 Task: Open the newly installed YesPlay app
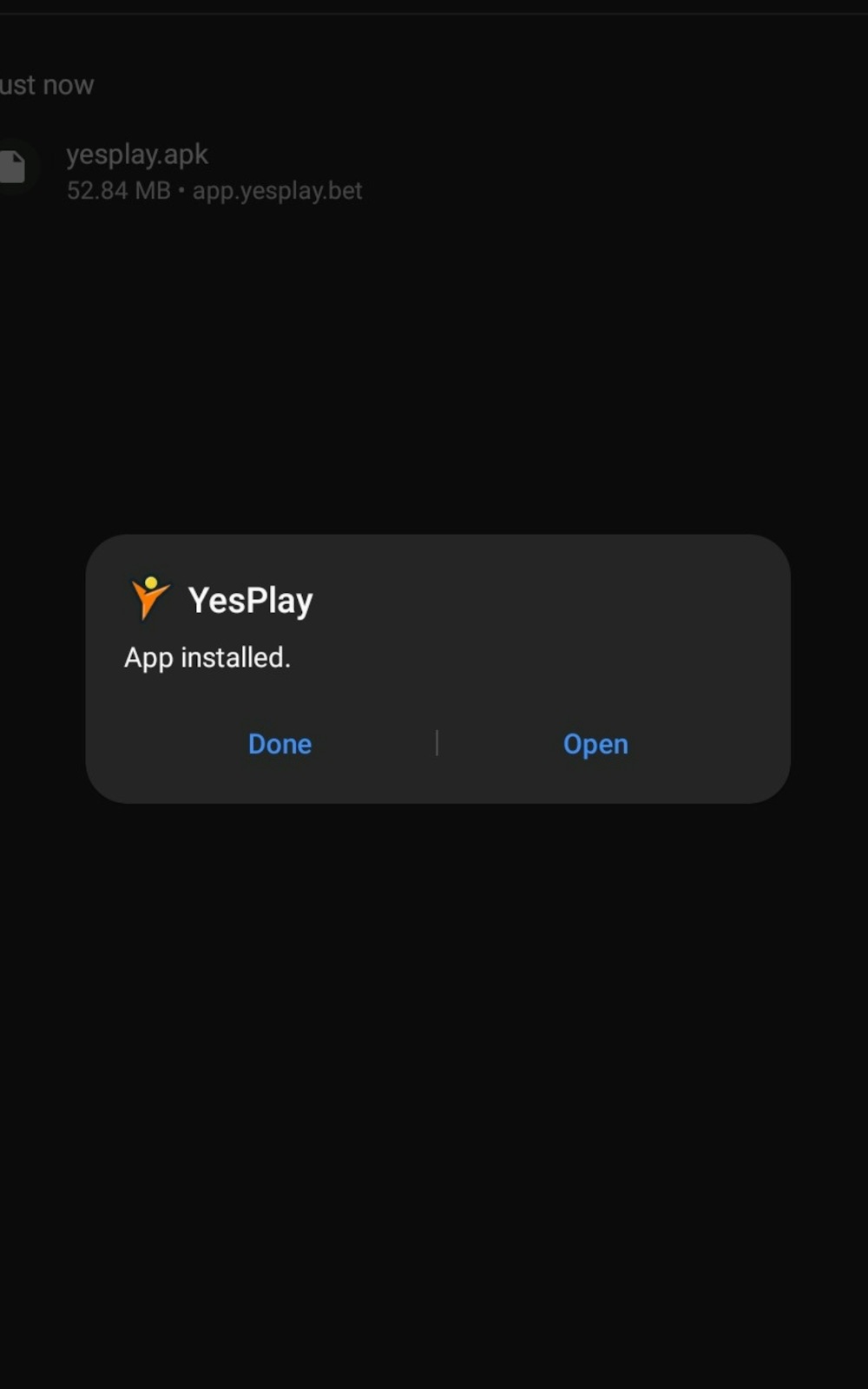(x=595, y=743)
